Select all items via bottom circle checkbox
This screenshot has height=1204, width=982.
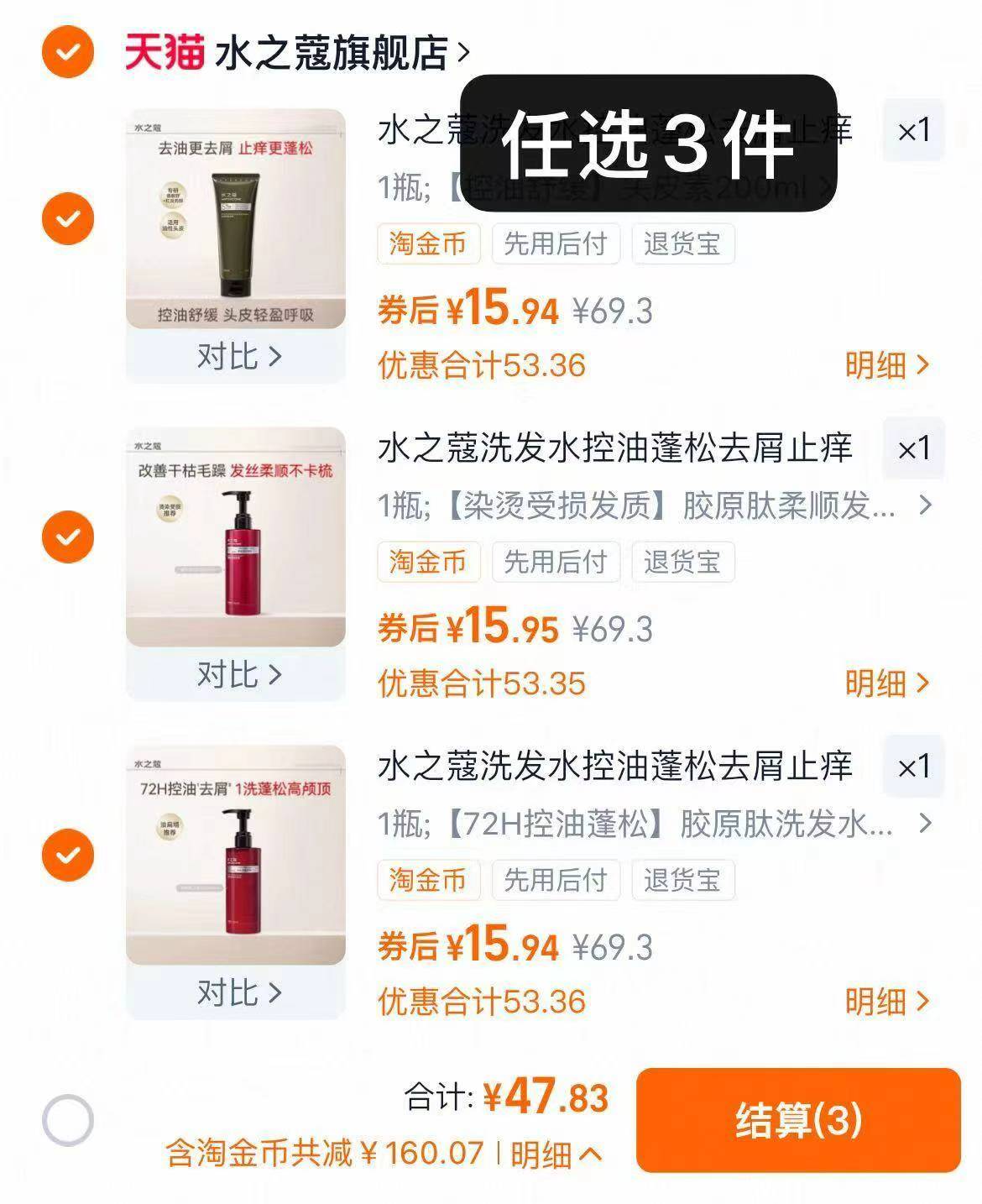tap(71, 1117)
